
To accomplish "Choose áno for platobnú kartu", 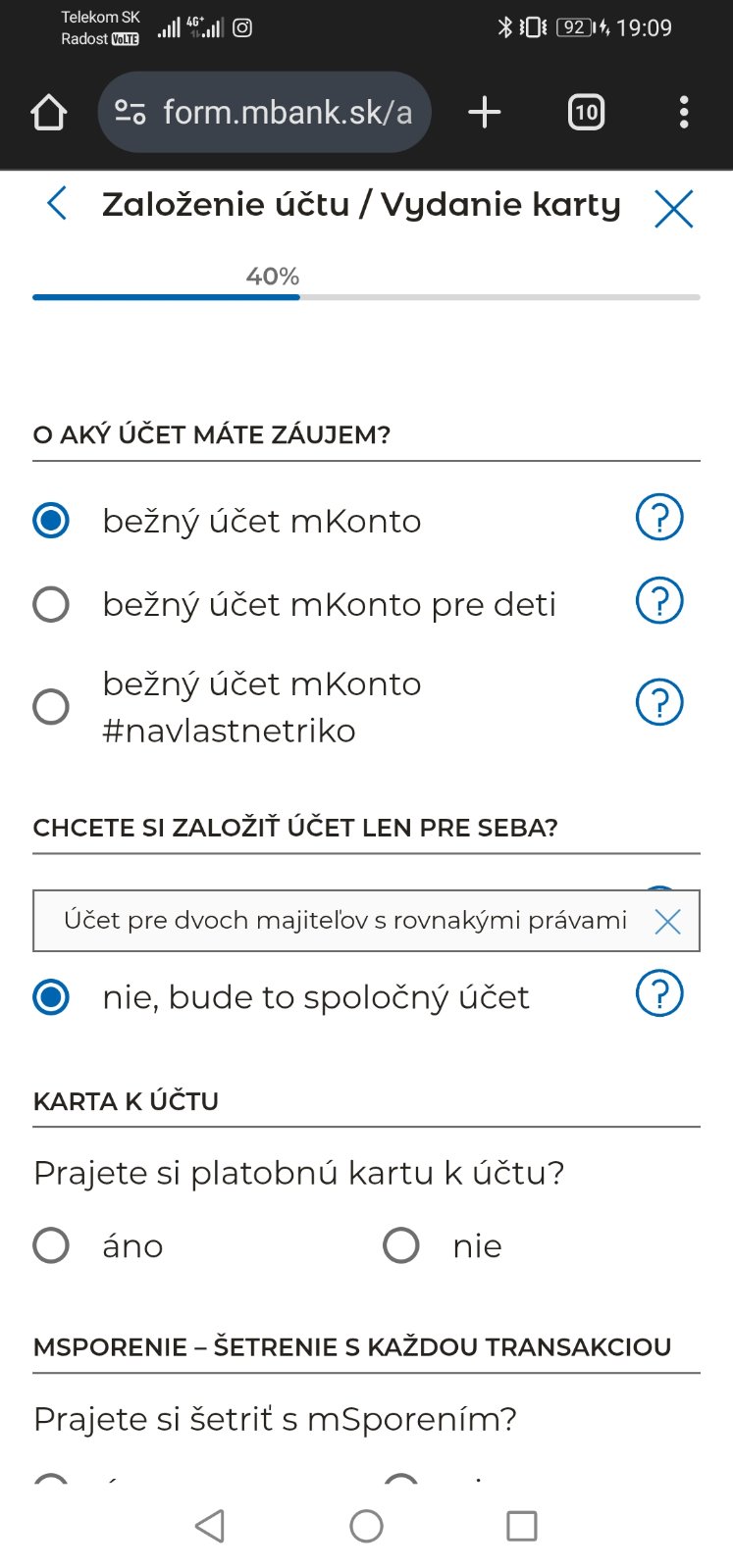I will [x=51, y=1245].
